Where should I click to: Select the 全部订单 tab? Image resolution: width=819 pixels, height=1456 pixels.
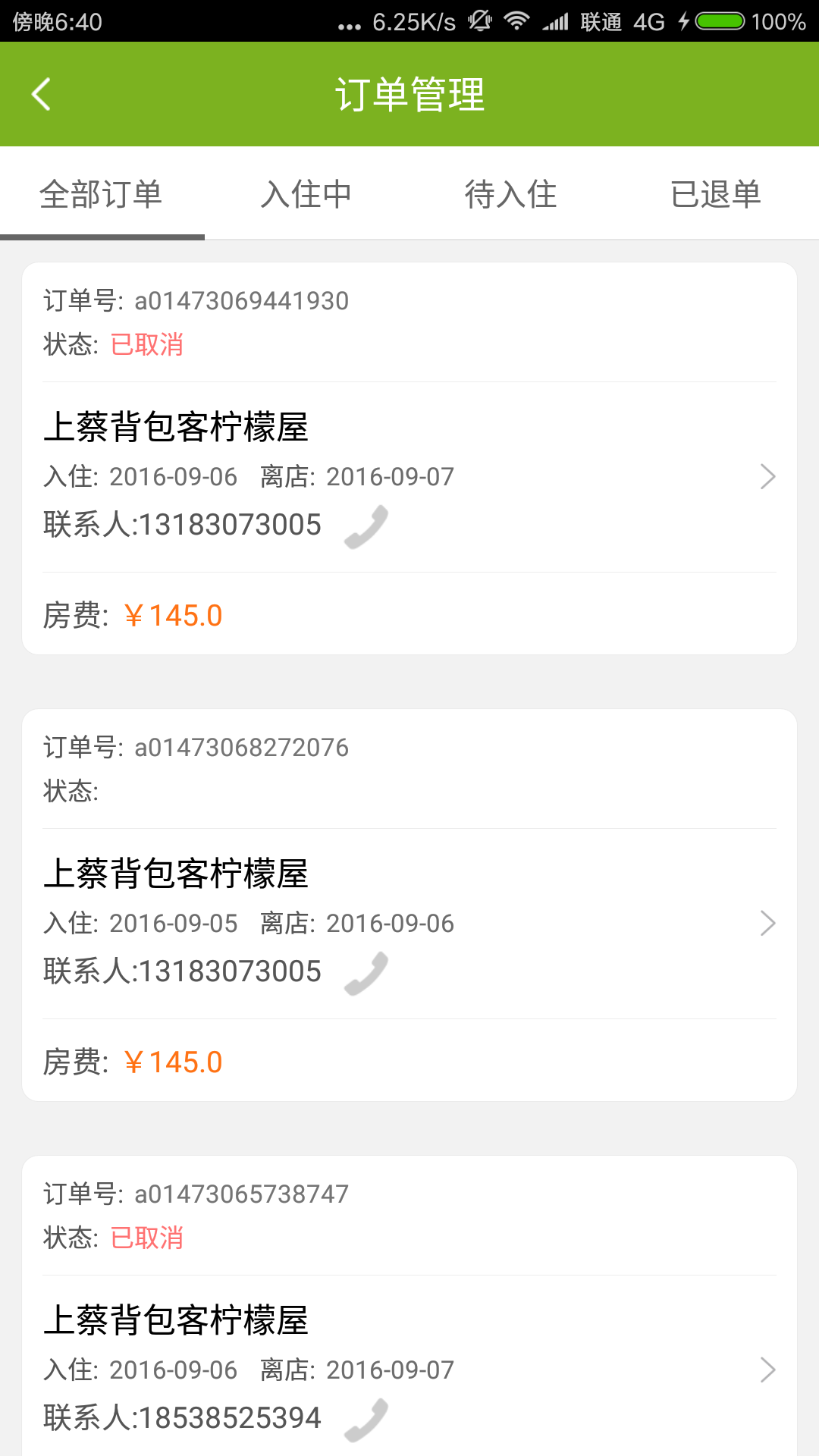pyautogui.click(x=102, y=194)
